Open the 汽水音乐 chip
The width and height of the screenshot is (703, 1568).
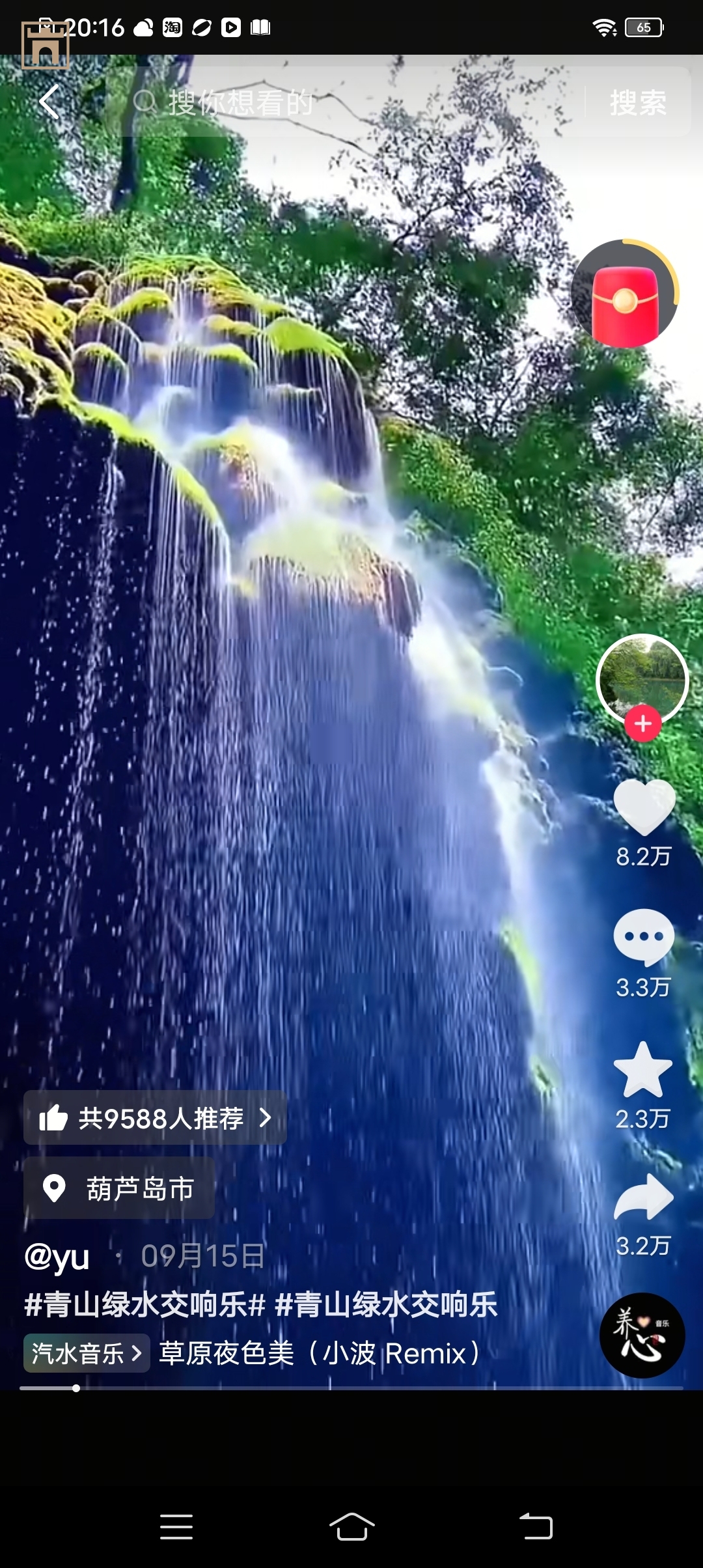[87, 1354]
